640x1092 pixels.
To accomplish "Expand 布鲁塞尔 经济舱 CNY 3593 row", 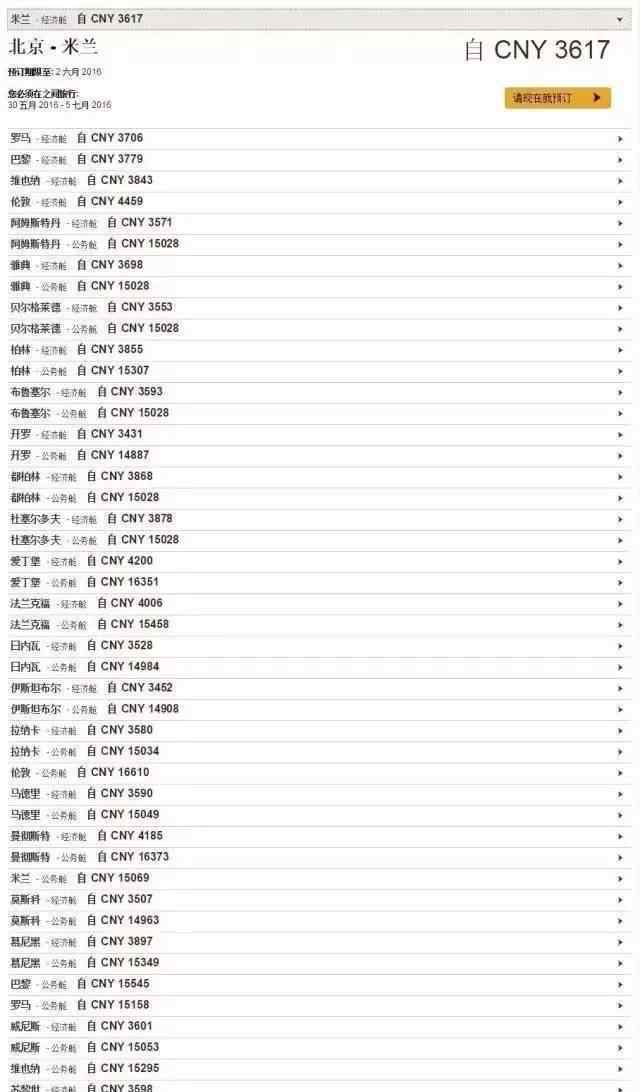I will coord(320,392).
